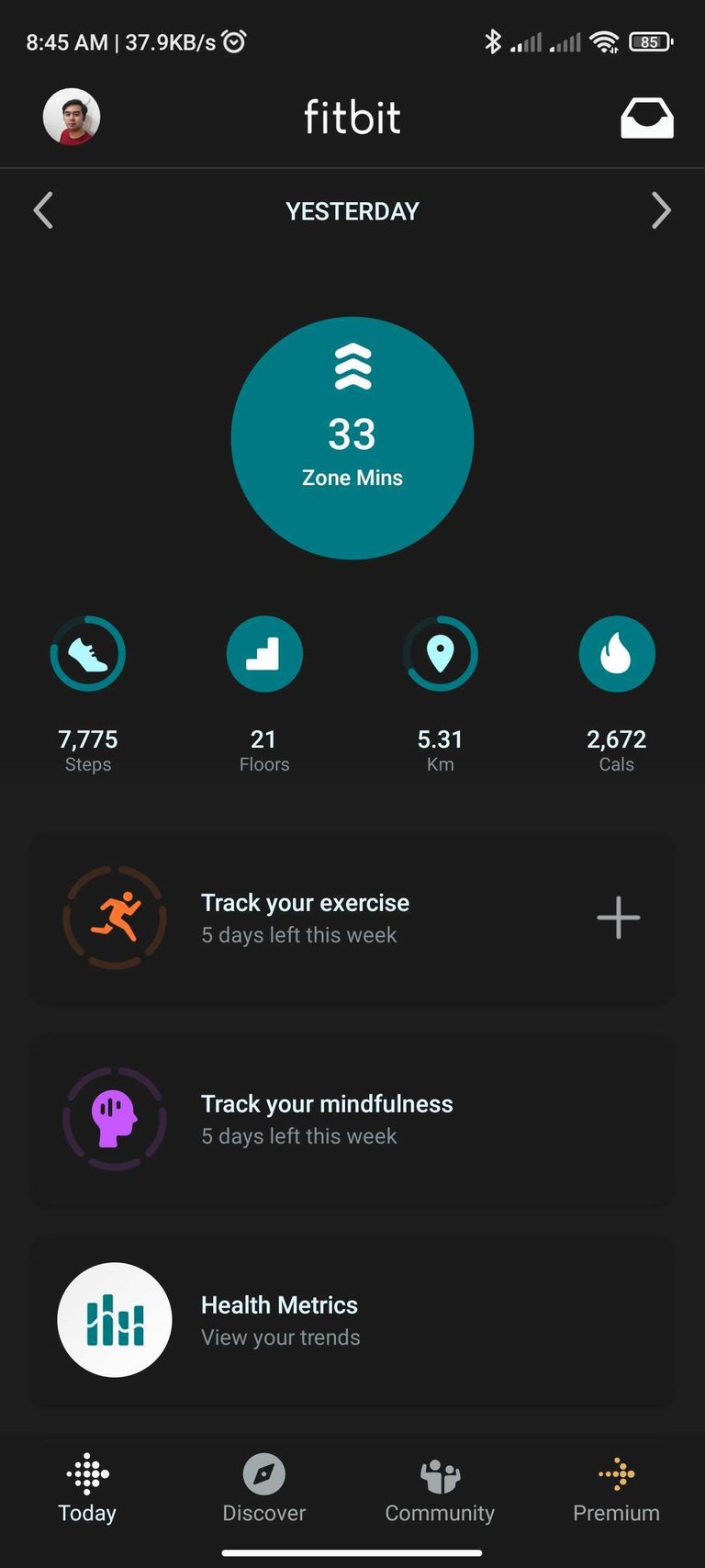Go to the previous day
The height and width of the screenshot is (1568, 705).
(43, 210)
